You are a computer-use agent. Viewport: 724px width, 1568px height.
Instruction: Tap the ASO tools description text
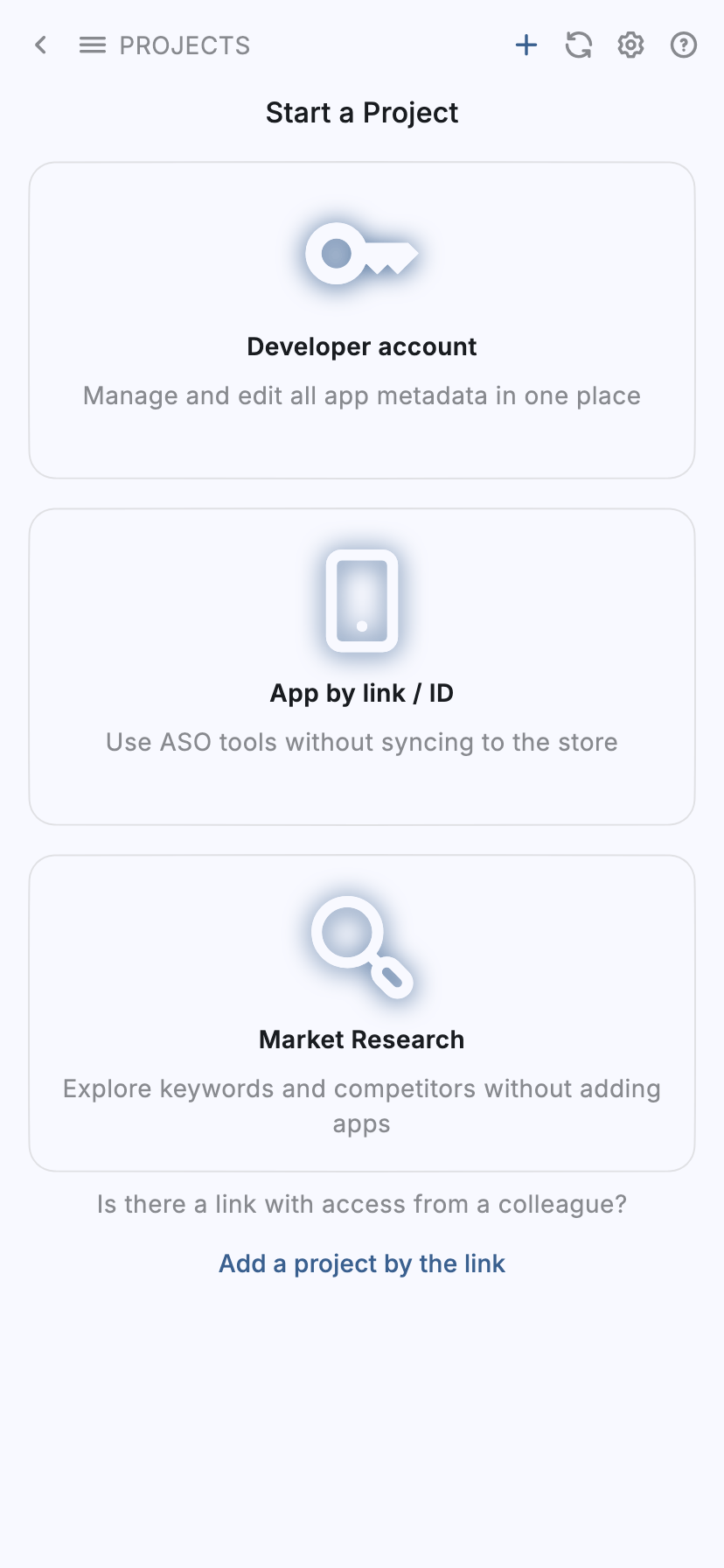pos(361,741)
